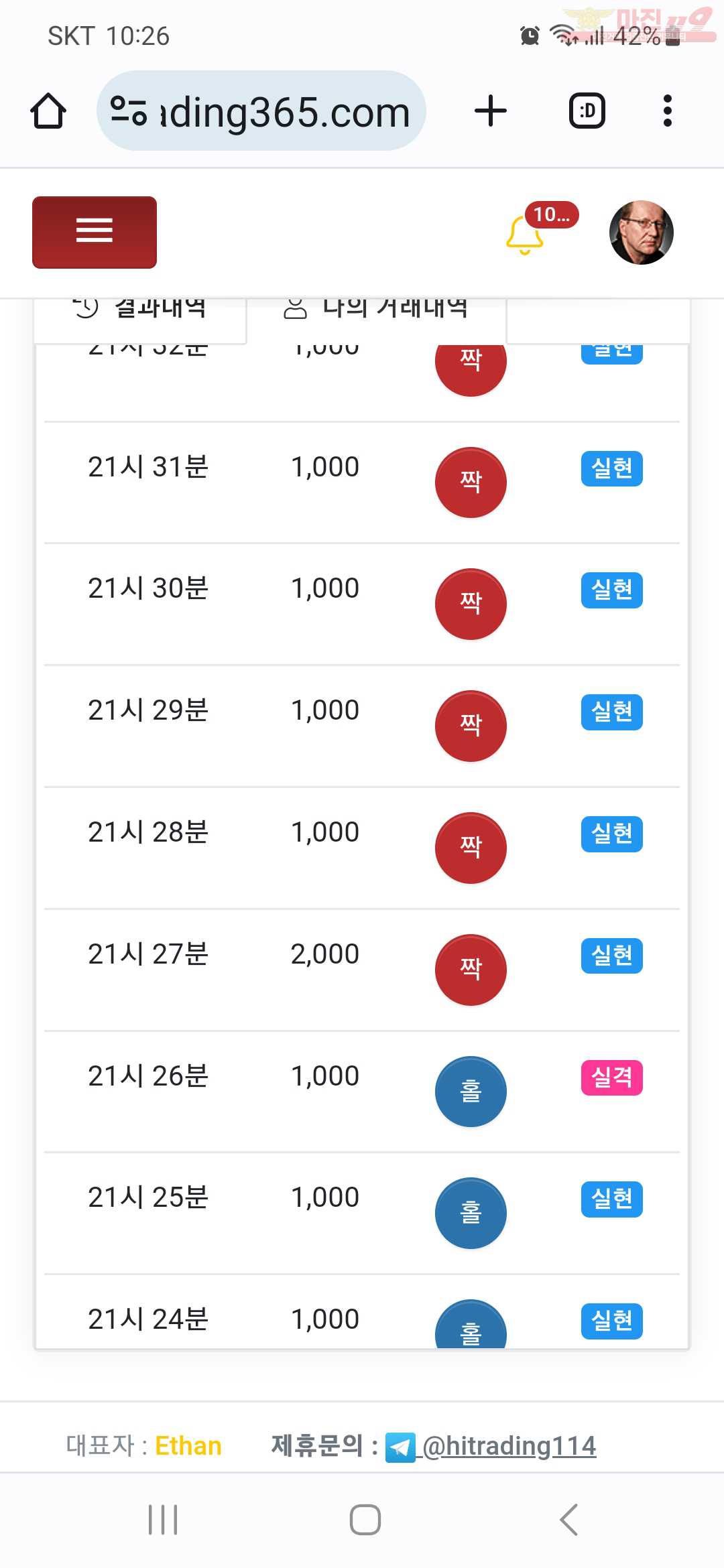Screen dimensions: 724x1568
Task: Open the tab switcher
Action: [587, 111]
